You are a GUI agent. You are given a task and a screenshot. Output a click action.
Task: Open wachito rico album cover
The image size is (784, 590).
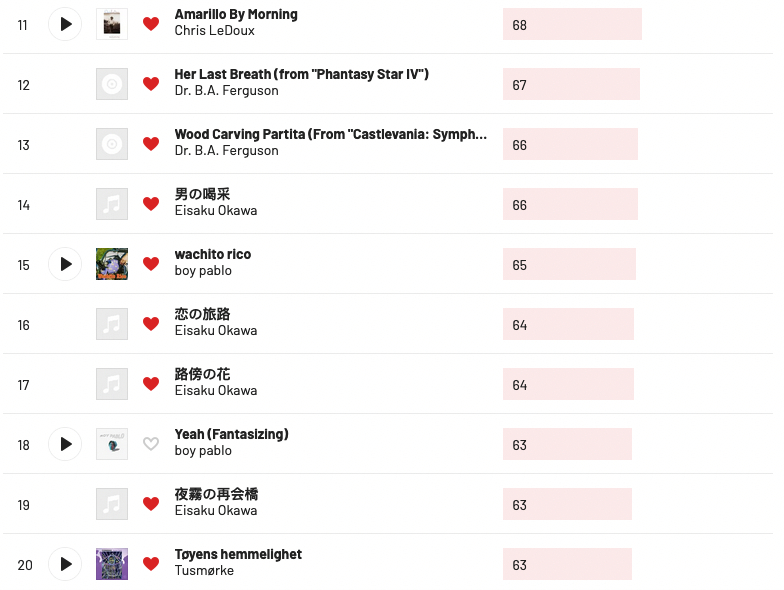coord(112,264)
